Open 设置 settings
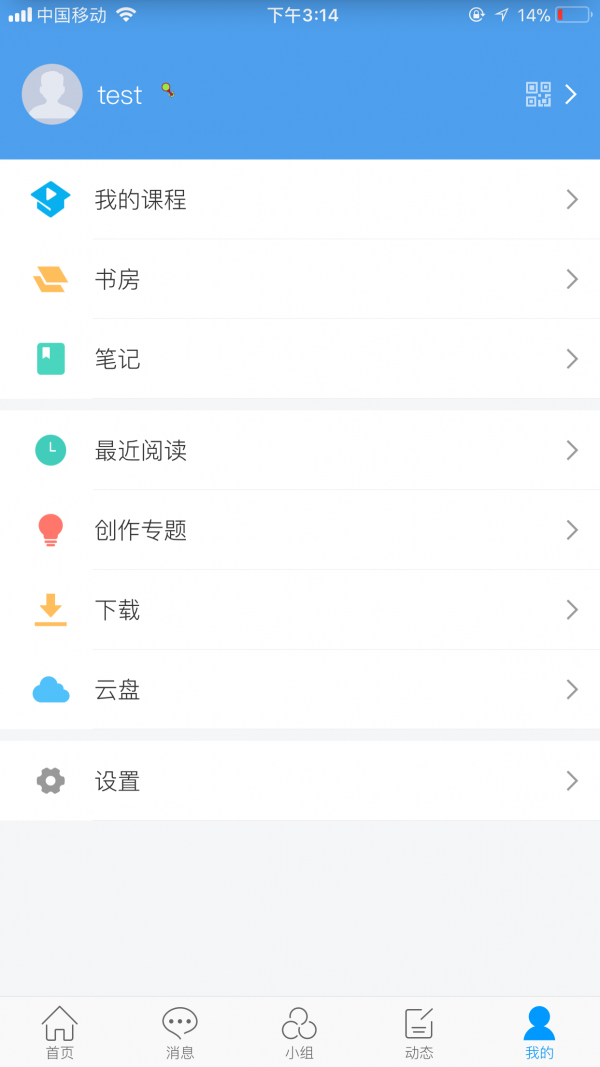This screenshot has width=600, height=1067. click(300, 781)
